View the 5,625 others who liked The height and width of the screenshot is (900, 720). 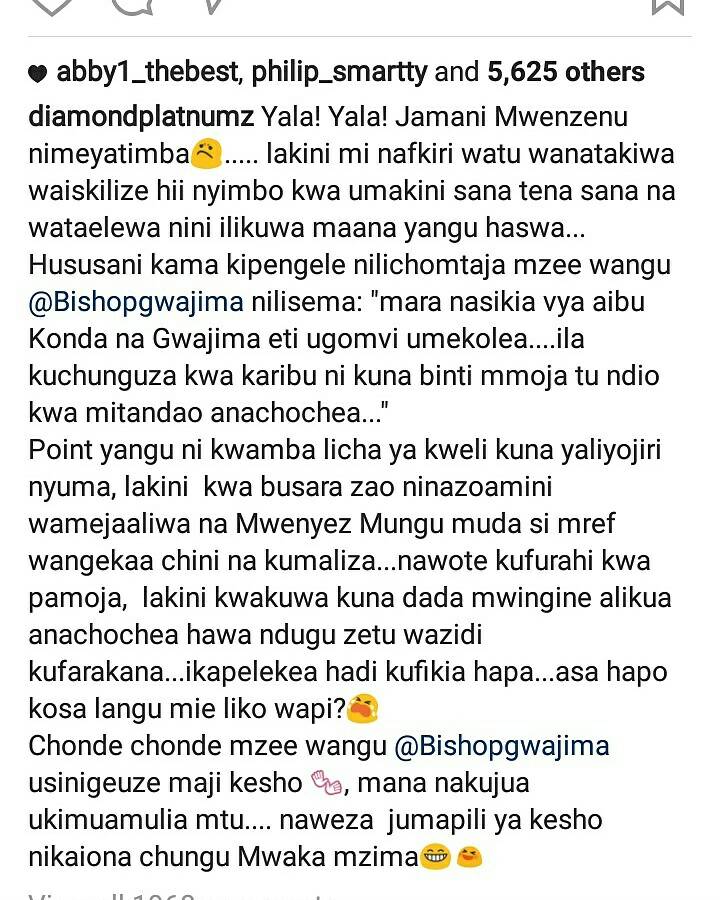[566, 73]
